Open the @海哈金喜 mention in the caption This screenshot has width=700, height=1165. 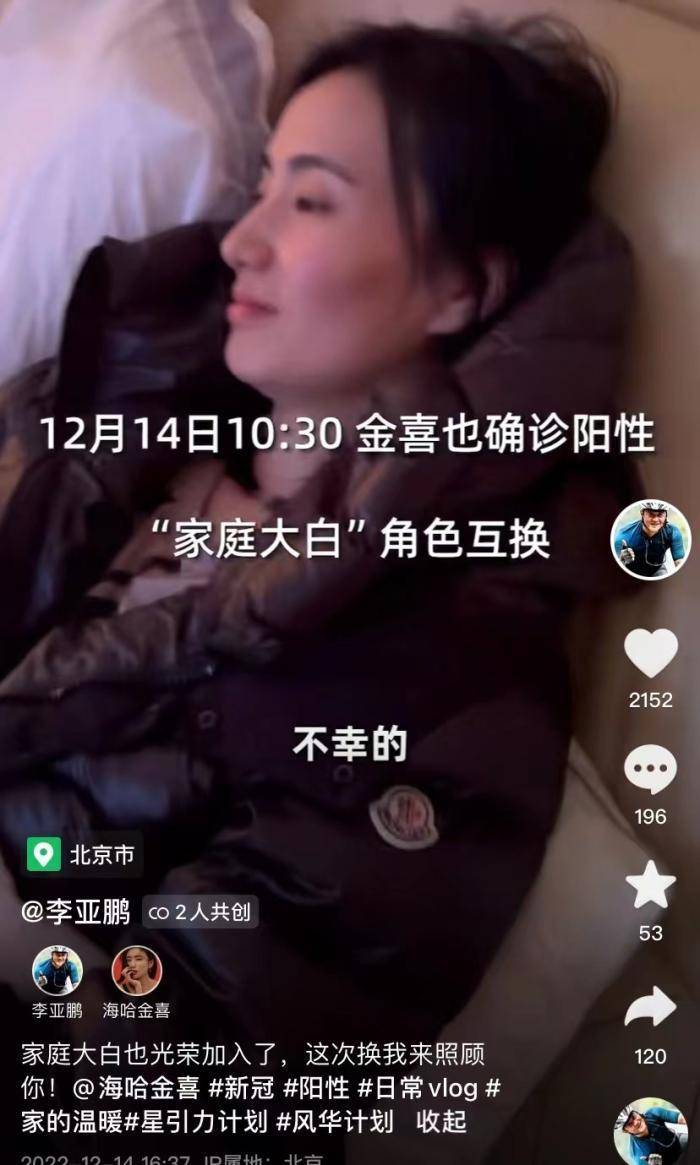tap(136, 1088)
